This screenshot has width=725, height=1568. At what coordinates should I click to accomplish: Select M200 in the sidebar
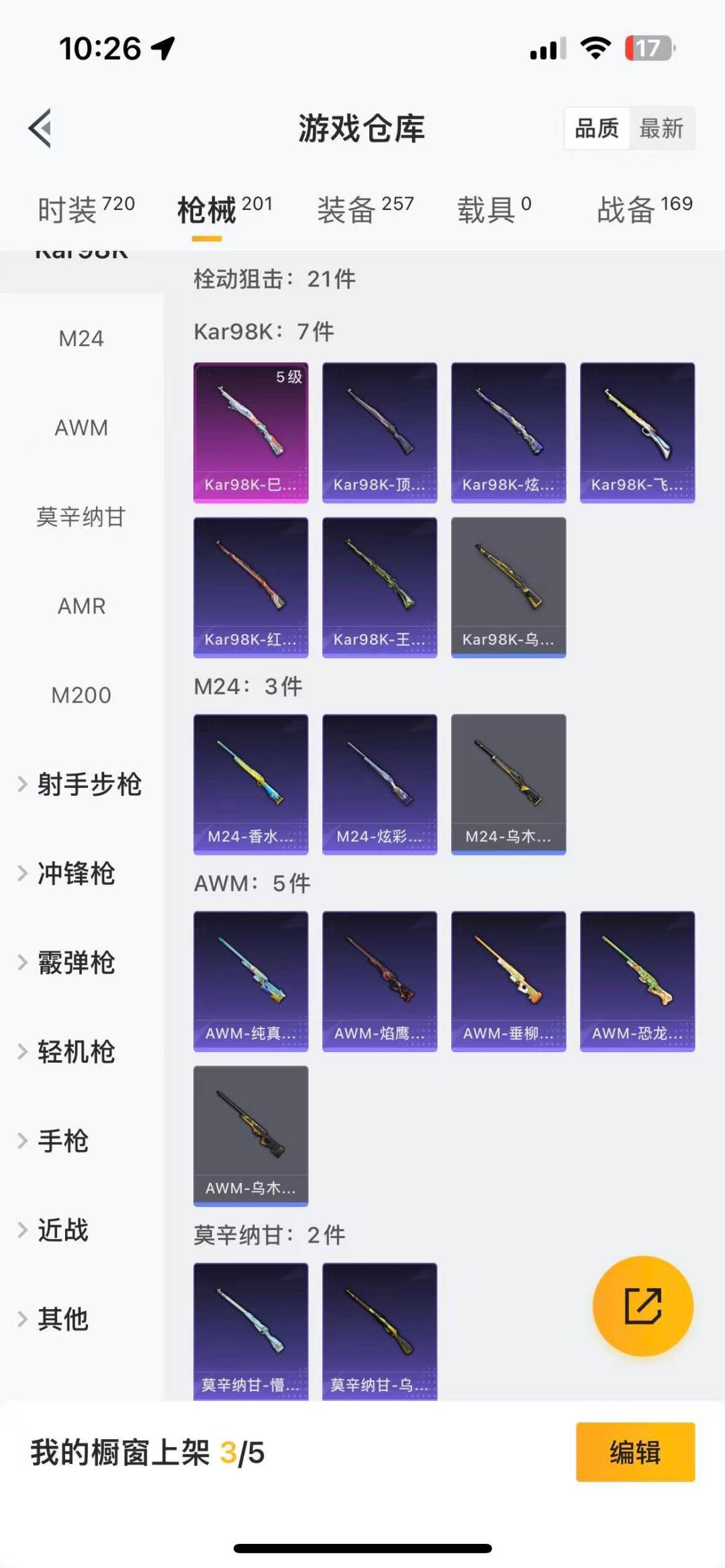click(81, 695)
